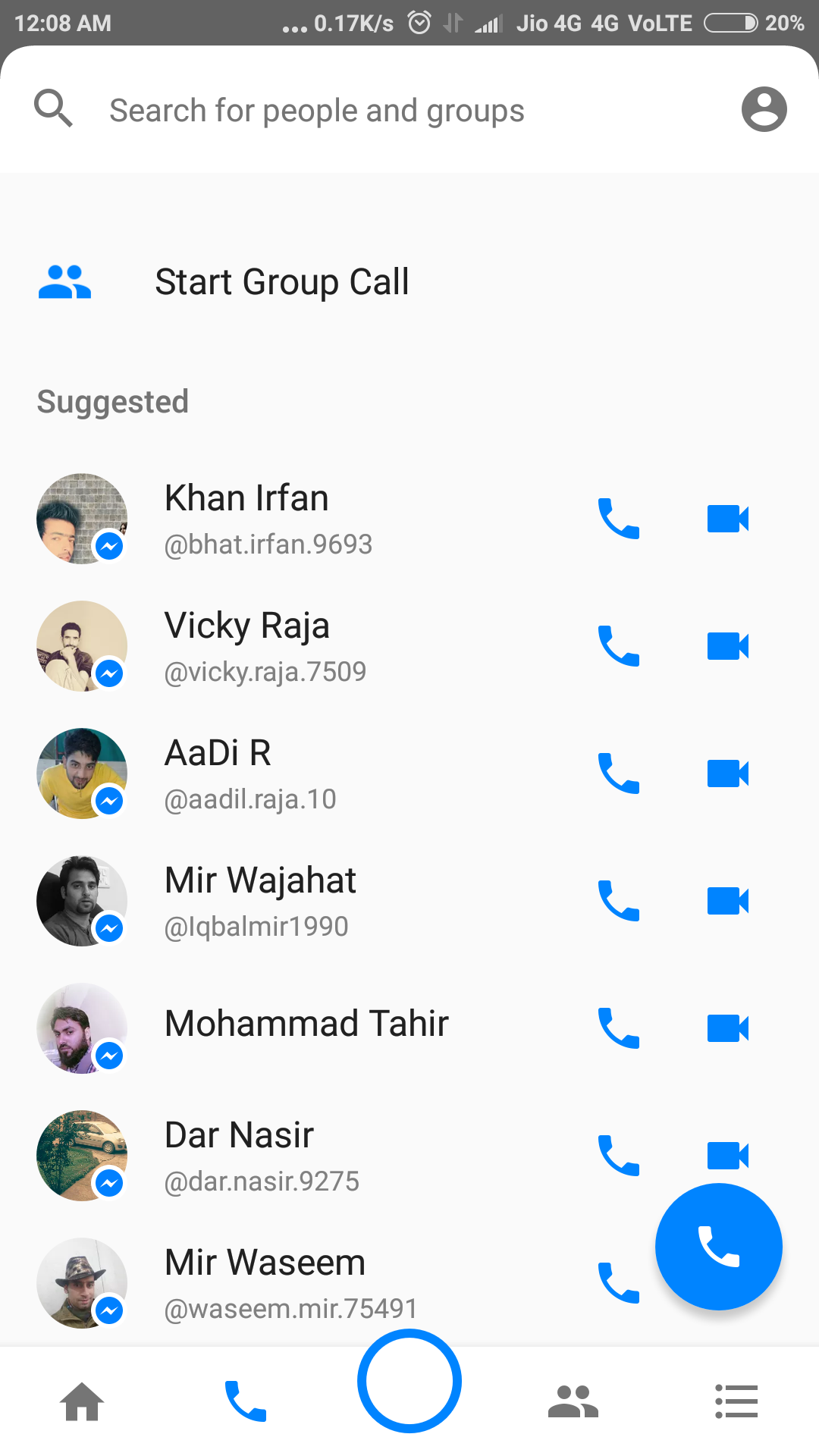Voice call Vicky Raja

pyautogui.click(x=619, y=646)
